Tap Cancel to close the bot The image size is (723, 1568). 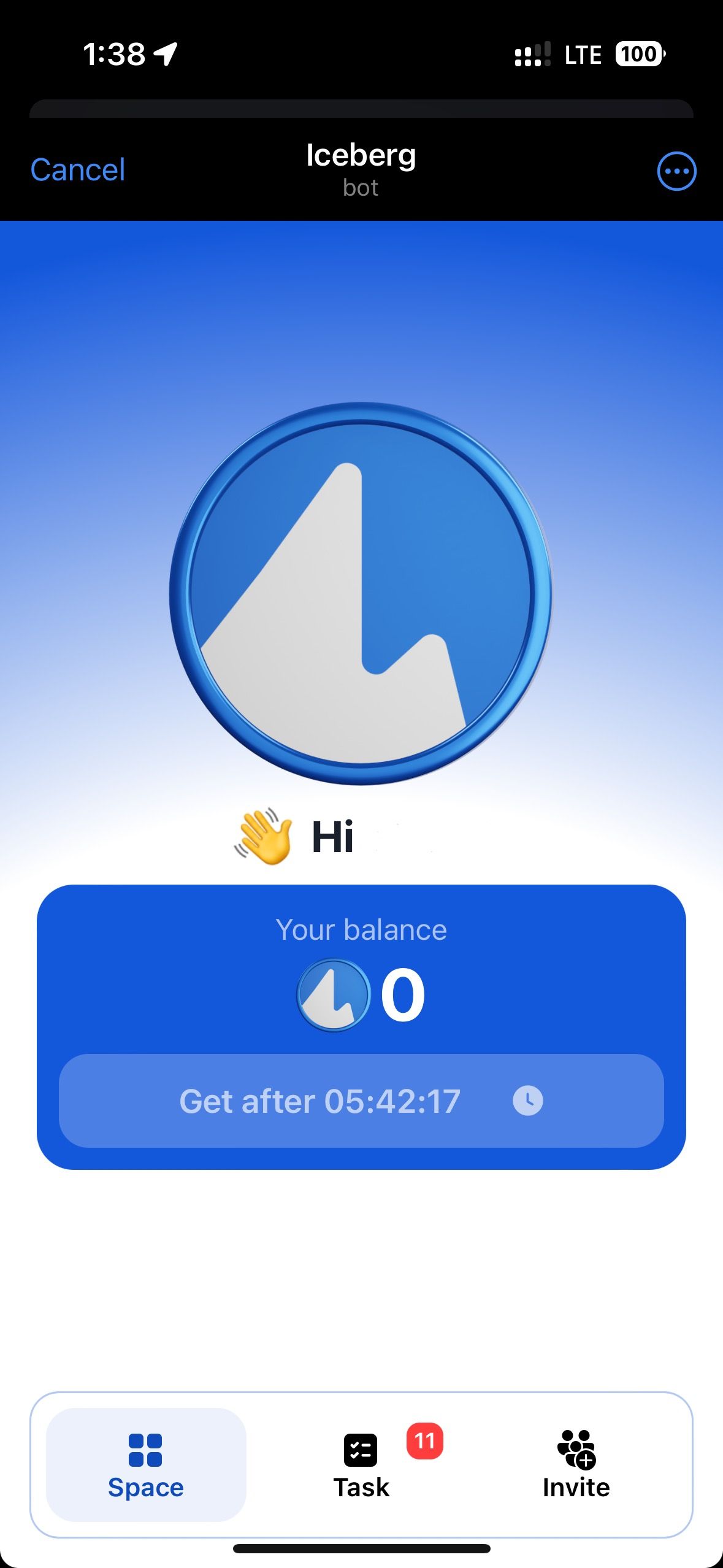[x=78, y=170]
